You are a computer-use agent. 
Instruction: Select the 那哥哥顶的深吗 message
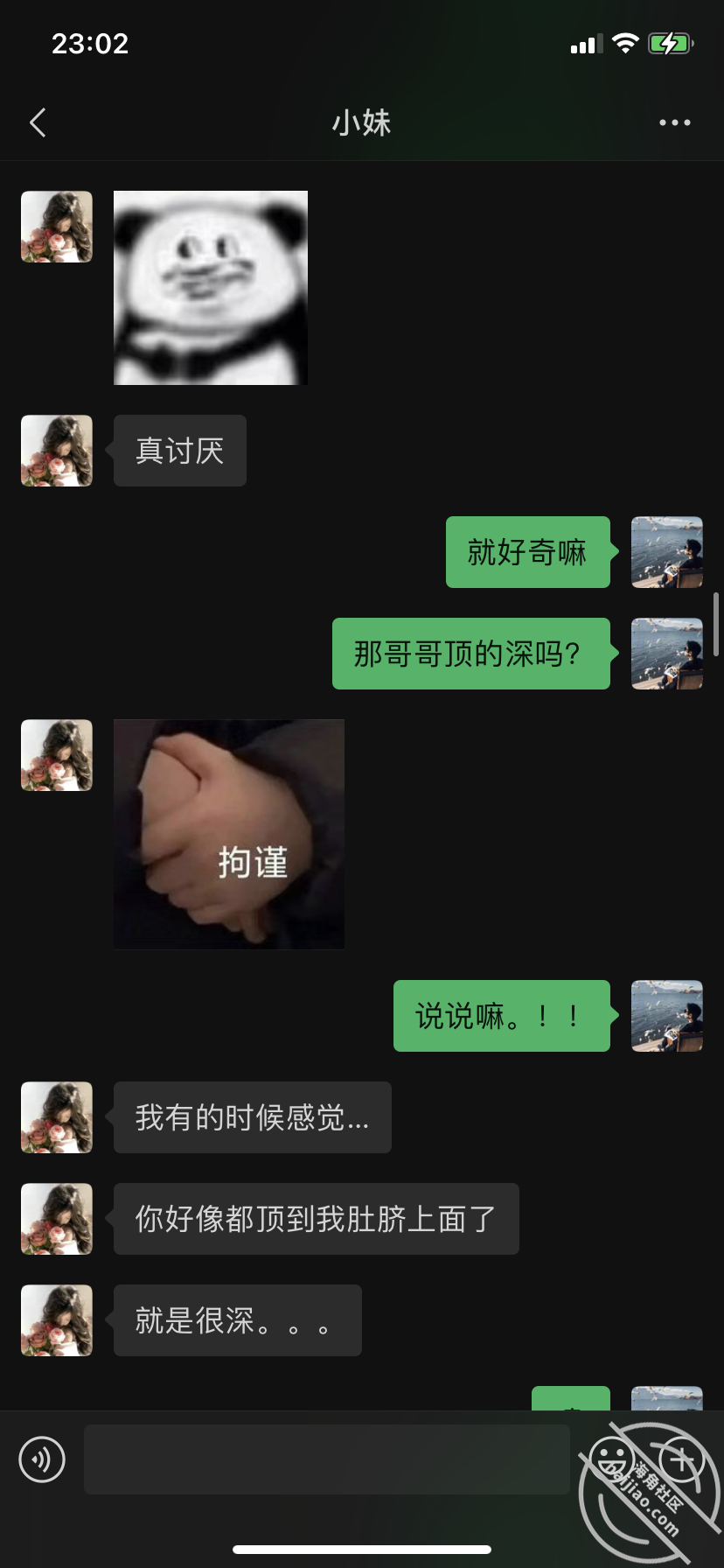pos(470,654)
